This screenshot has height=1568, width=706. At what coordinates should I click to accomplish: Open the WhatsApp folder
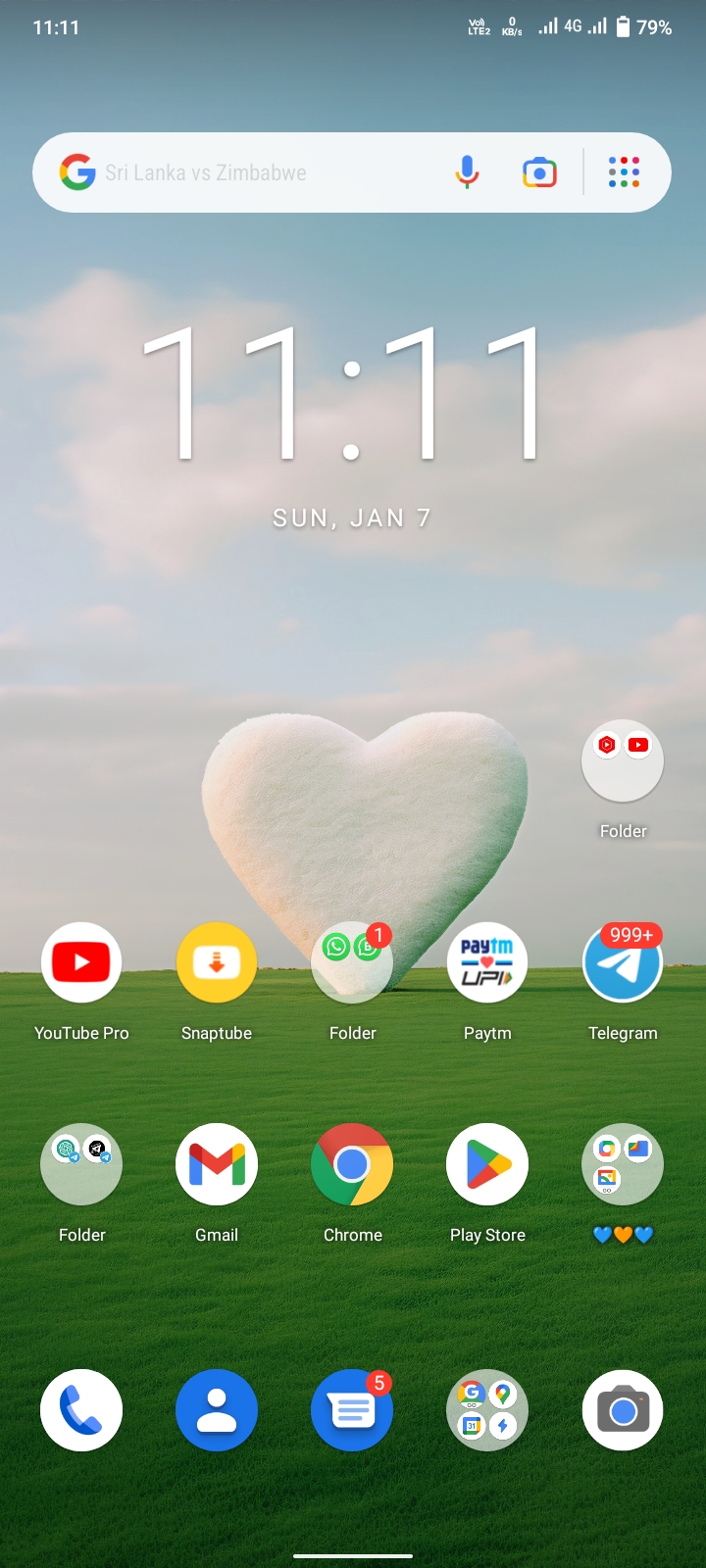click(352, 962)
